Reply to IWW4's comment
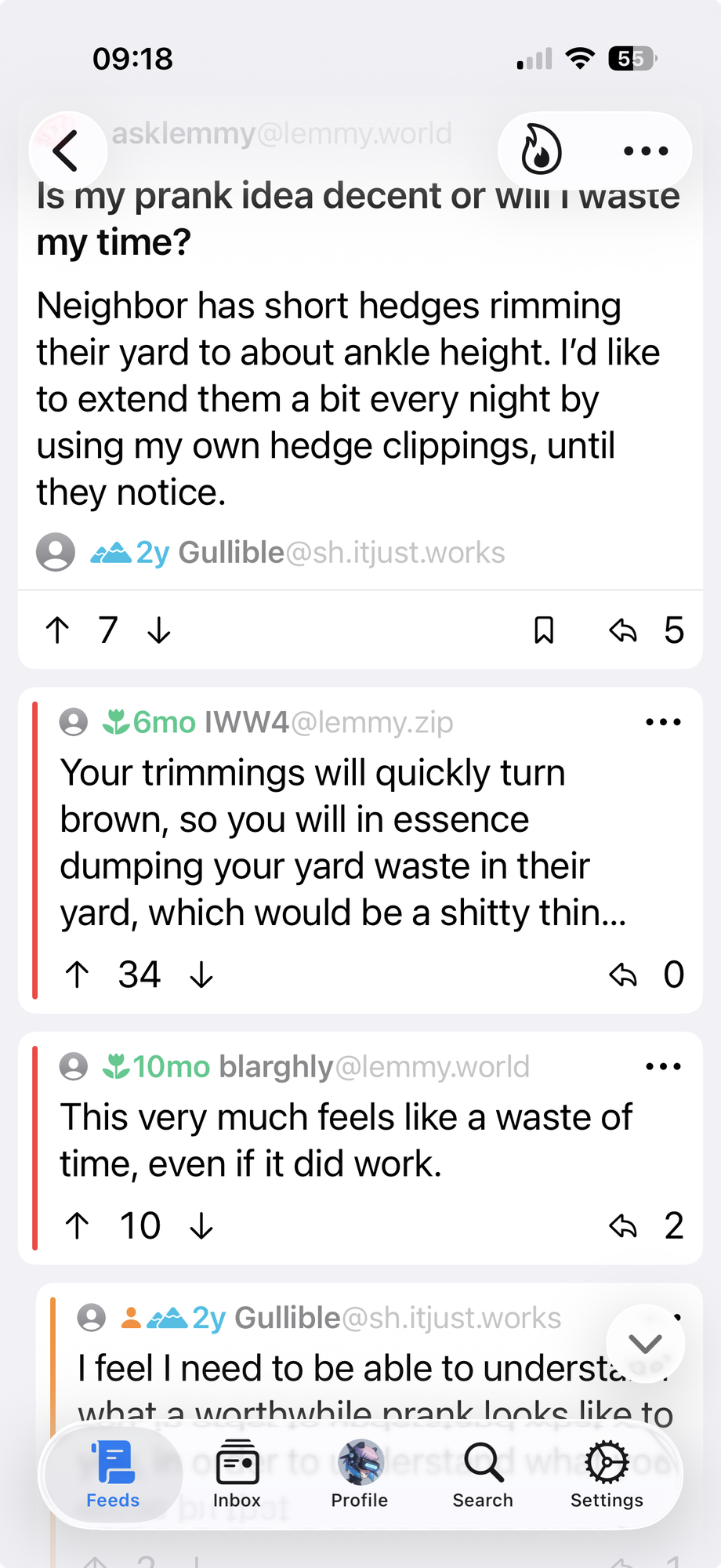Image resolution: width=721 pixels, height=1568 pixels. pyautogui.click(x=624, y=975)
